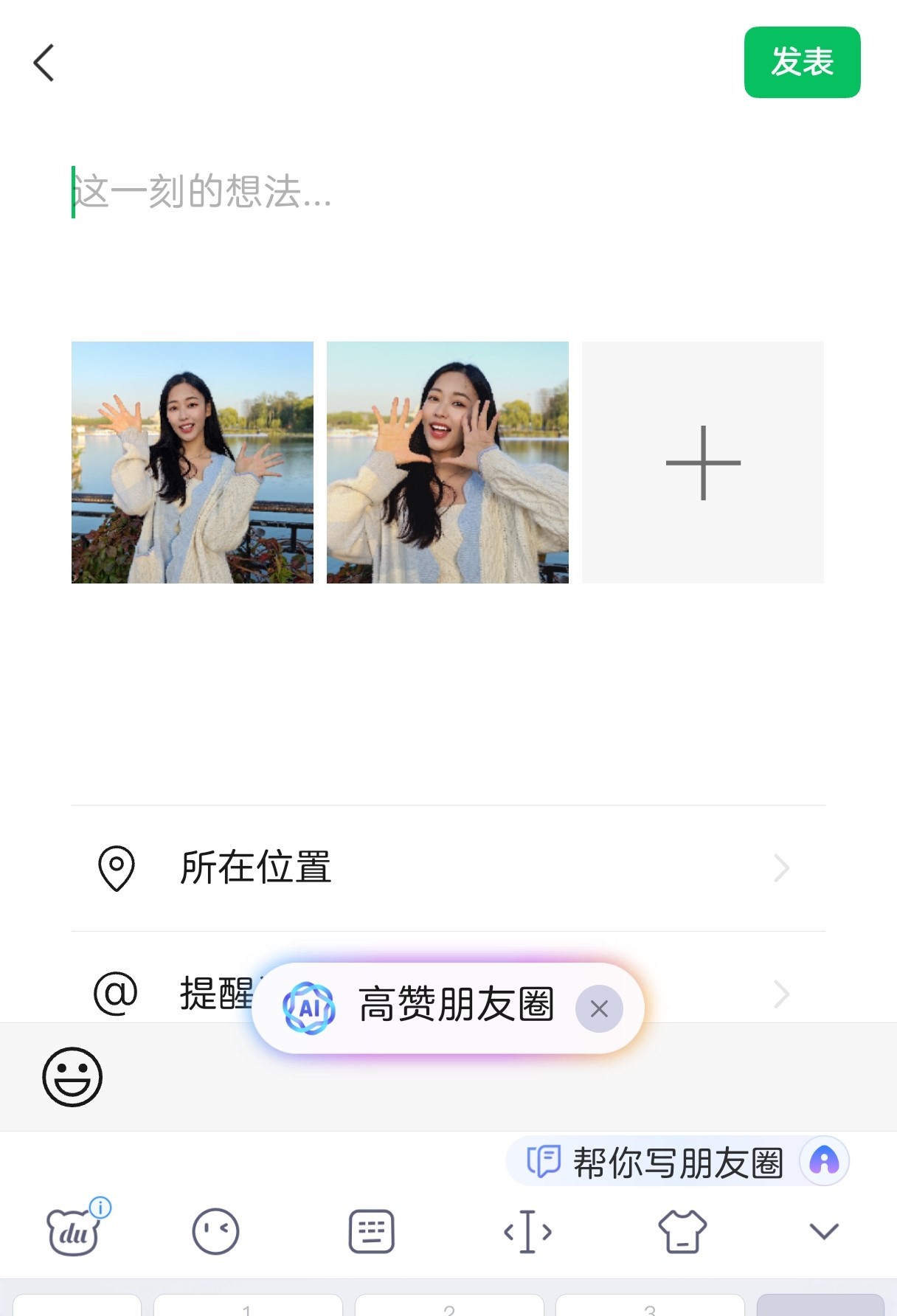The height and width of the screenshot is (1316, 897).
Task: Open the du keyboard menu icon
Action: coord(74,1231)
